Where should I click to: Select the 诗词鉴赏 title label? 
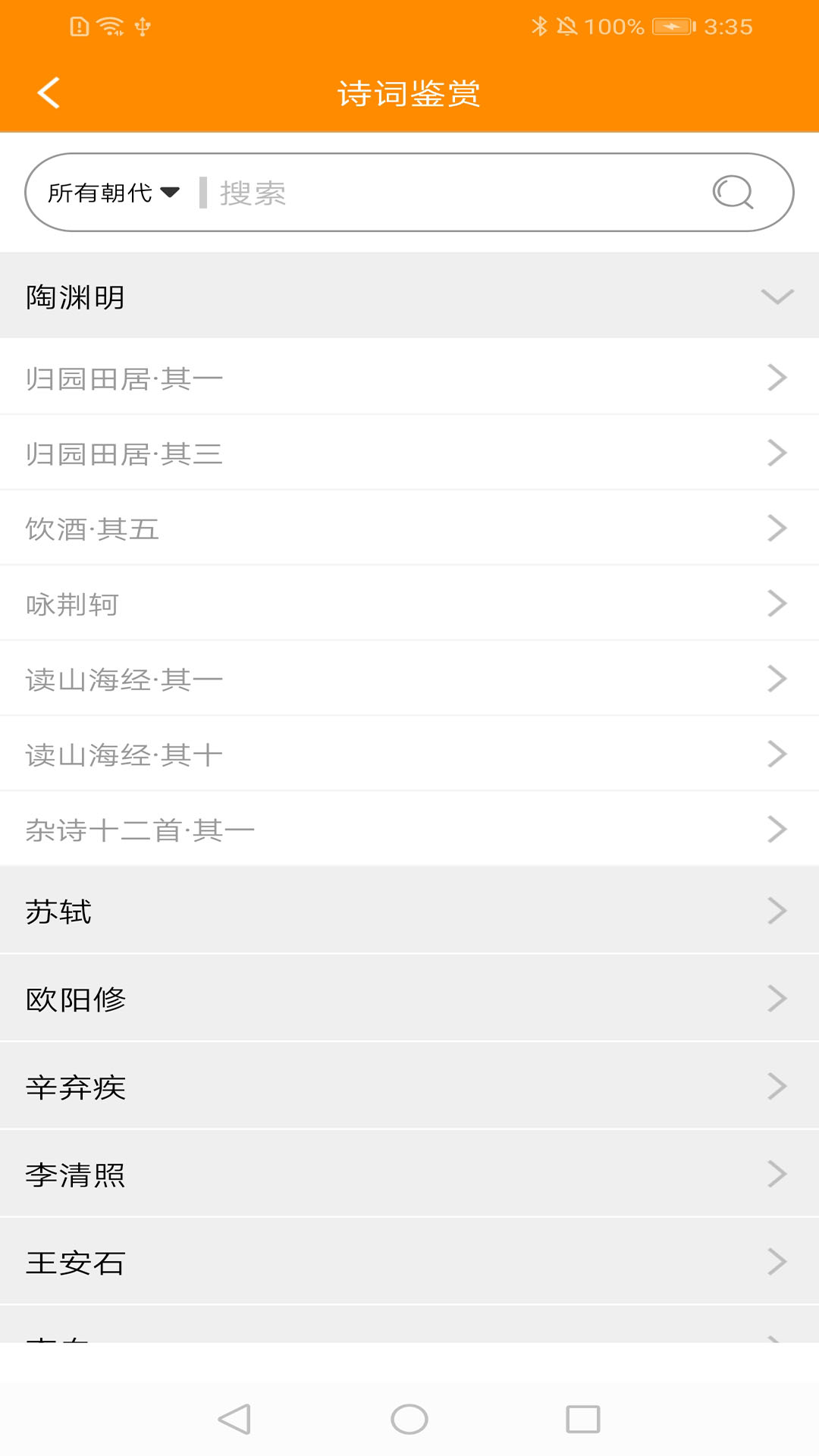coord(409,93)
